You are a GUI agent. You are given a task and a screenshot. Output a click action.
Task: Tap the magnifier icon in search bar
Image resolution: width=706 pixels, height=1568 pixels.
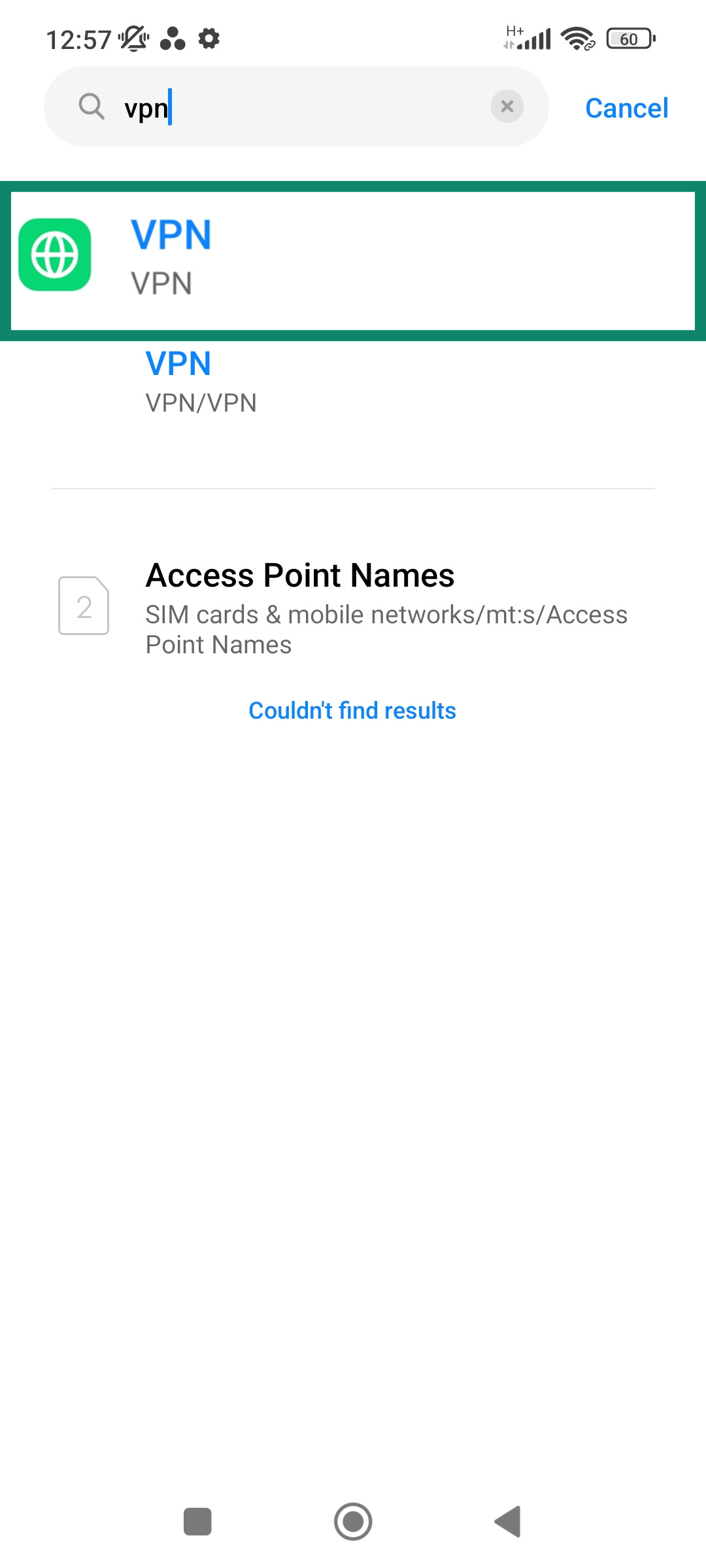pyautogui.click(x=92, y=106)
